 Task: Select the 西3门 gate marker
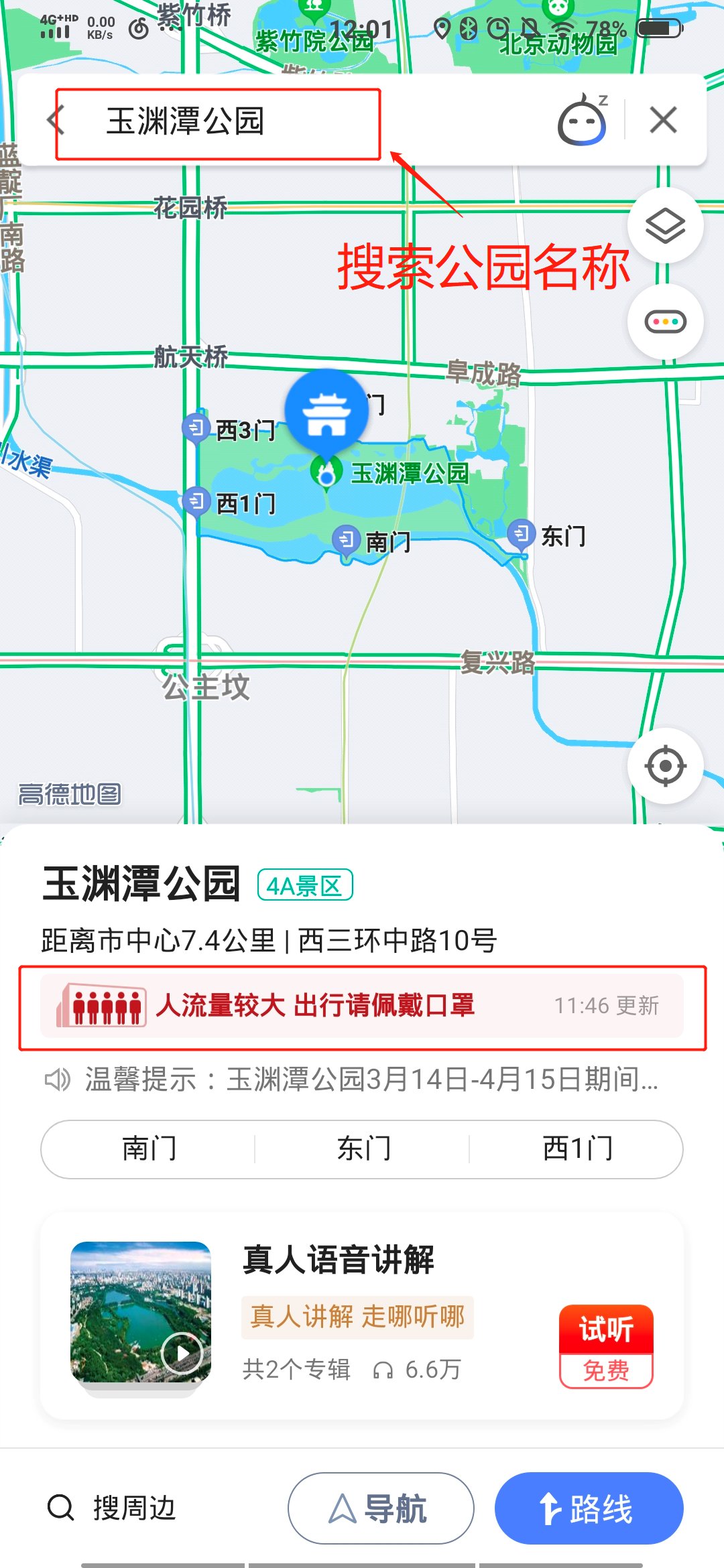point(196,427)
